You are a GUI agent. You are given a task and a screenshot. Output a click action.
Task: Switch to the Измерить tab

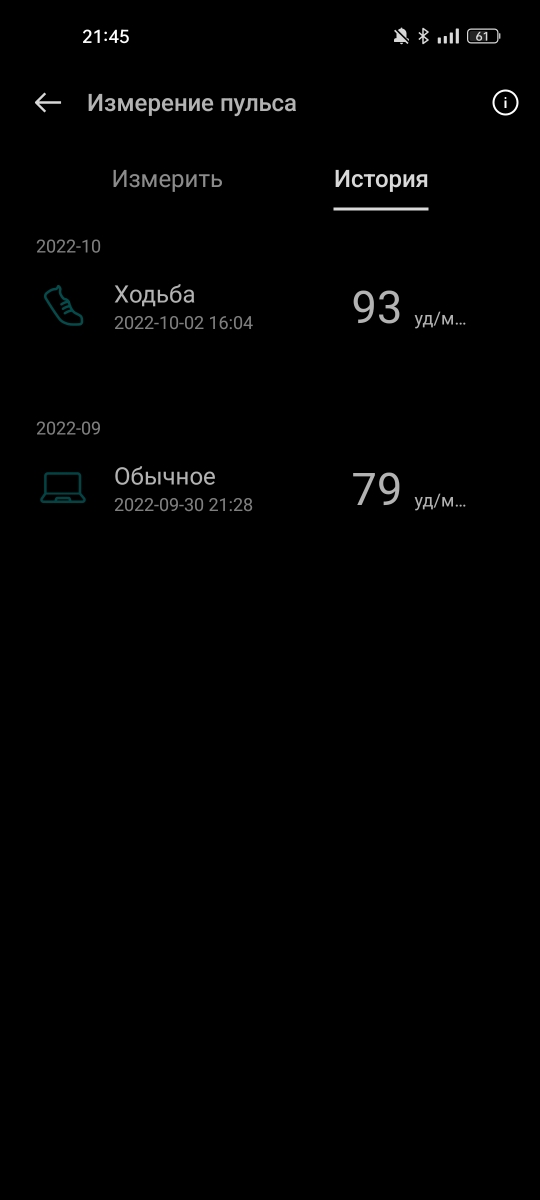tap(167, 180)
